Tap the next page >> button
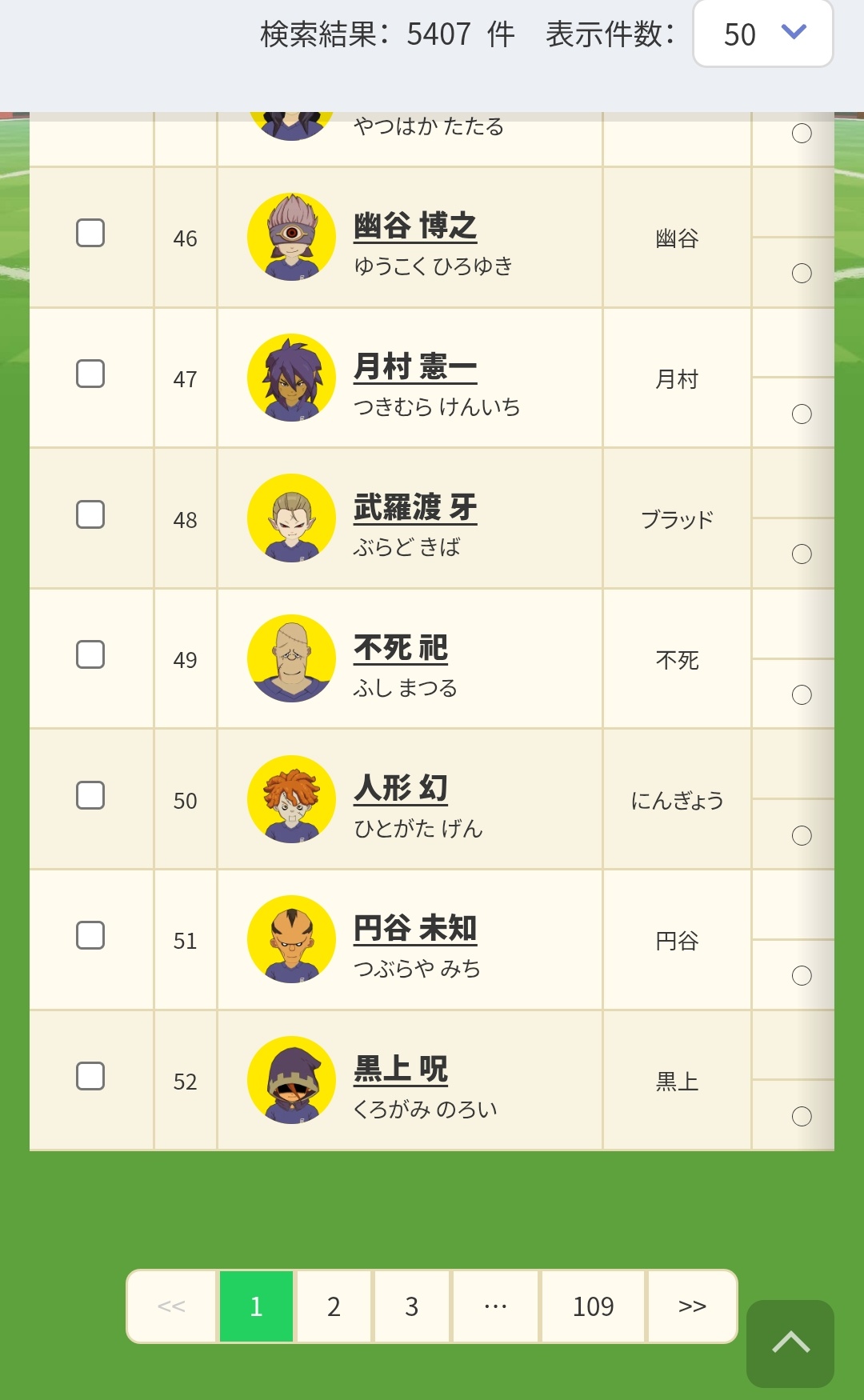This screenshot has height=1400, width=864. pos(692,1306)
